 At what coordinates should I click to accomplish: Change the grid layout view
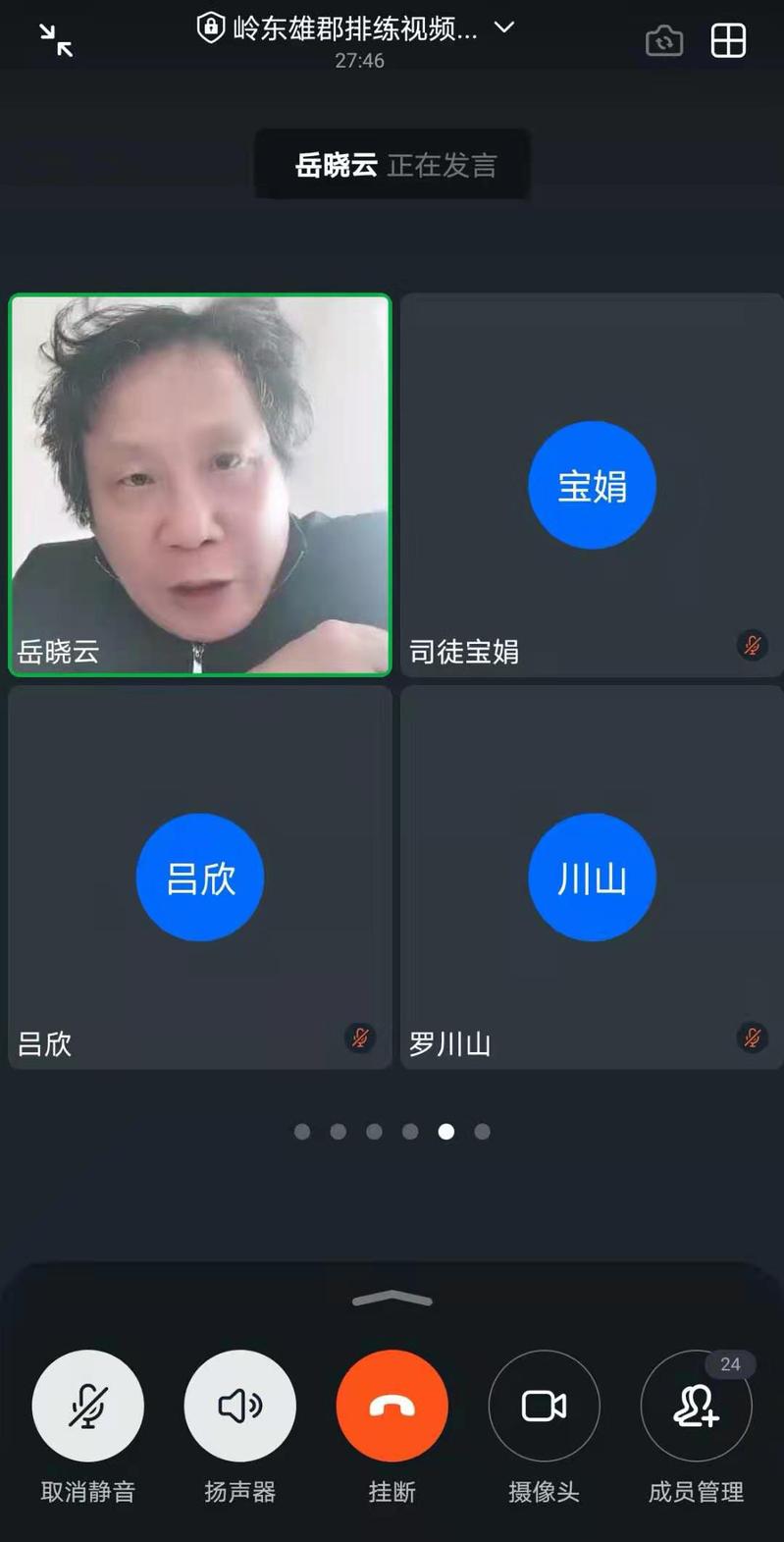click(x=728, y=41)
